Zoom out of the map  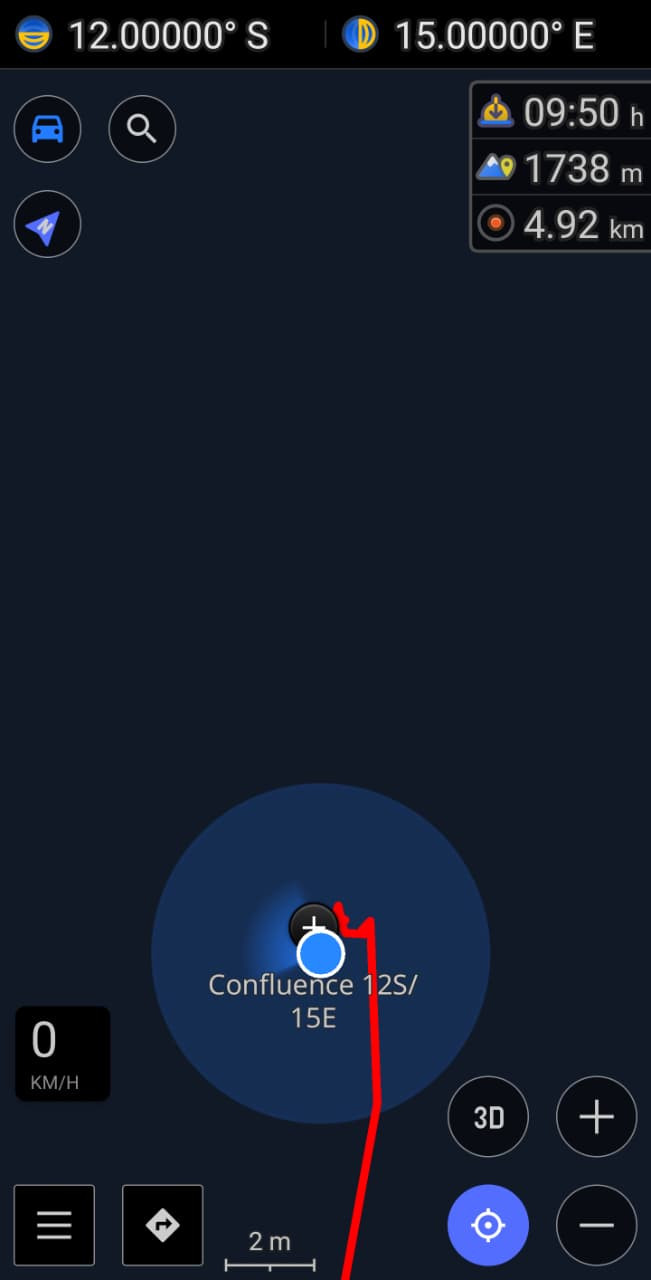click(596, 1225)
